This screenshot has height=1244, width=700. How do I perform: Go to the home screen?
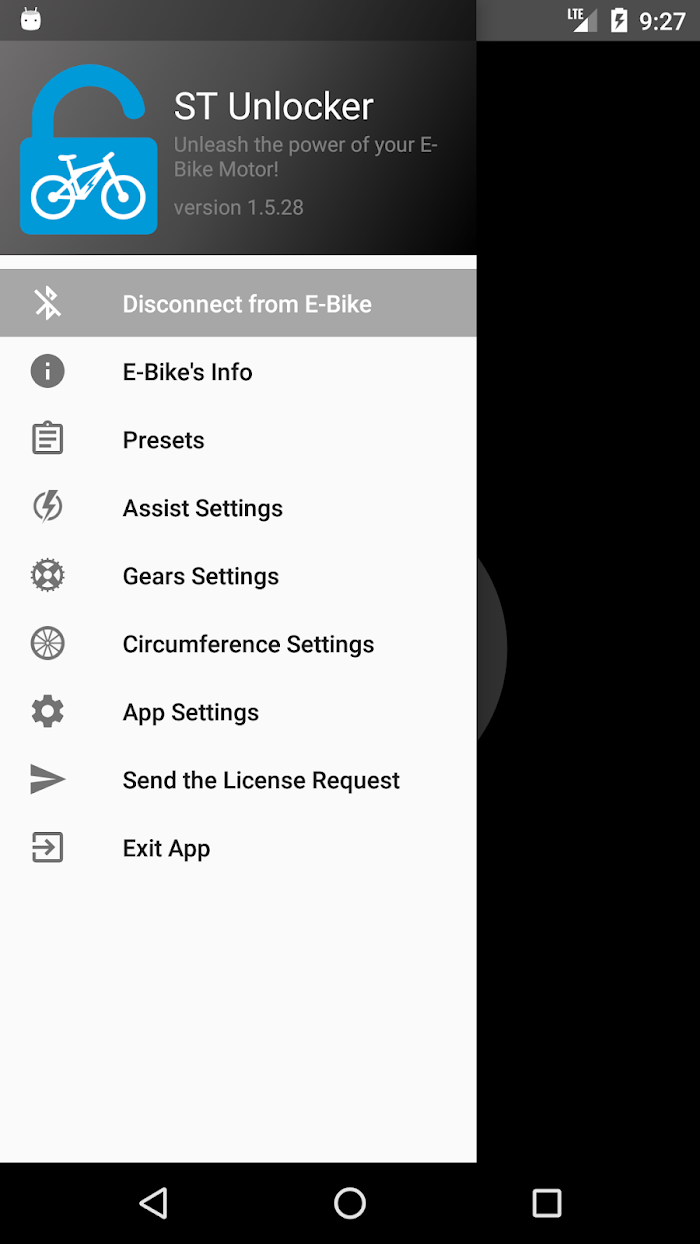[350, 1203]
